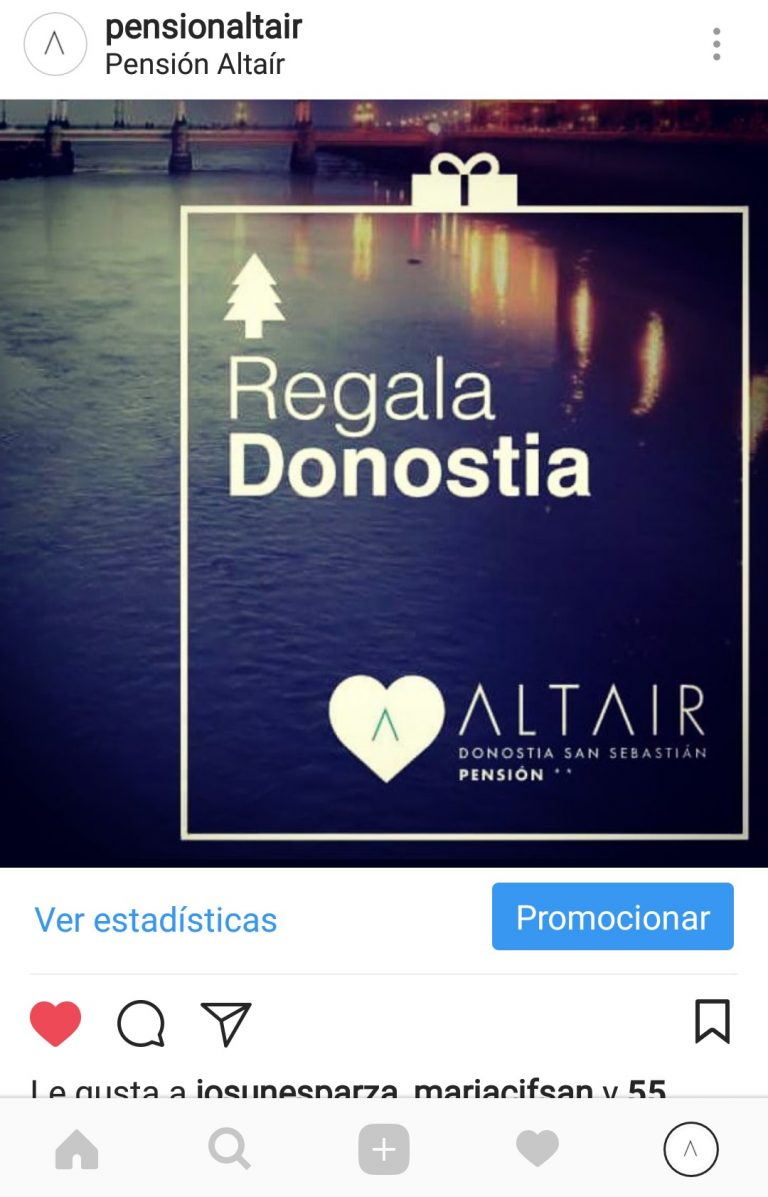The width and height of the screenshot is (768, 1197).
Task: Open the Pensión Altaír avatar in header
Action: [55, 45]
